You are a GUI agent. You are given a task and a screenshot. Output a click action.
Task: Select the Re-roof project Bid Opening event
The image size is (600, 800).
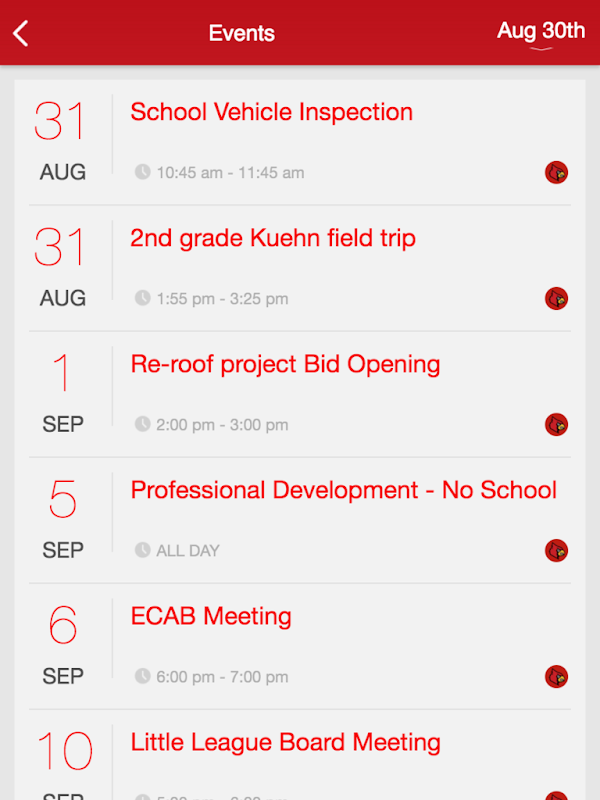coord(285,364)
